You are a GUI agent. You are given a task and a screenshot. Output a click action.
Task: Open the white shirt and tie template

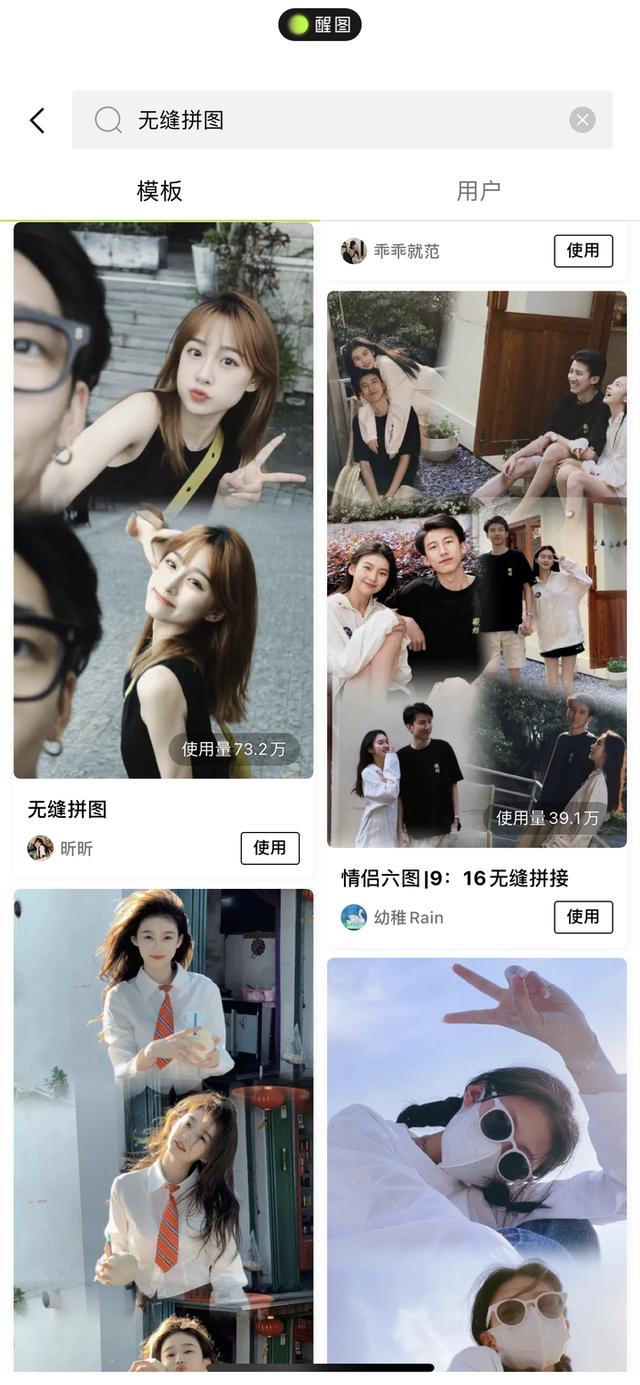click(x=163, y=1129)
